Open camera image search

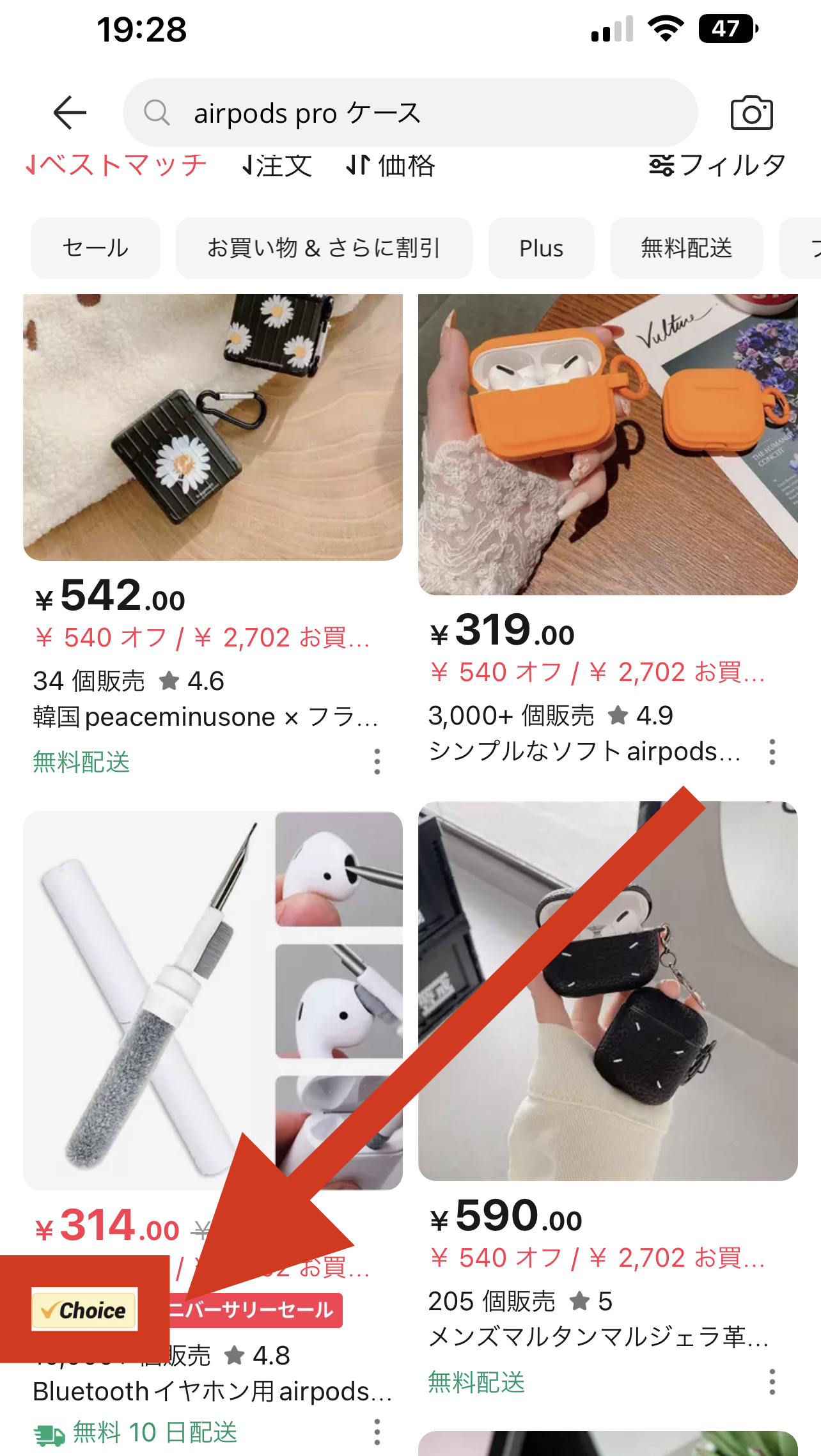[x=751, y=113]
